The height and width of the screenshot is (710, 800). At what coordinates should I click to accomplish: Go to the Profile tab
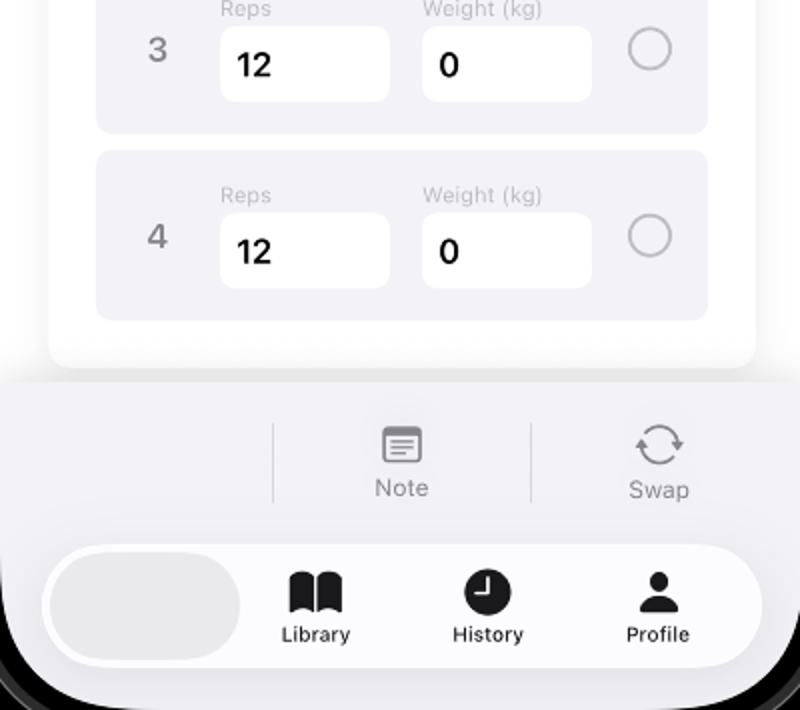pyautogui.click(x=657, y=606)
